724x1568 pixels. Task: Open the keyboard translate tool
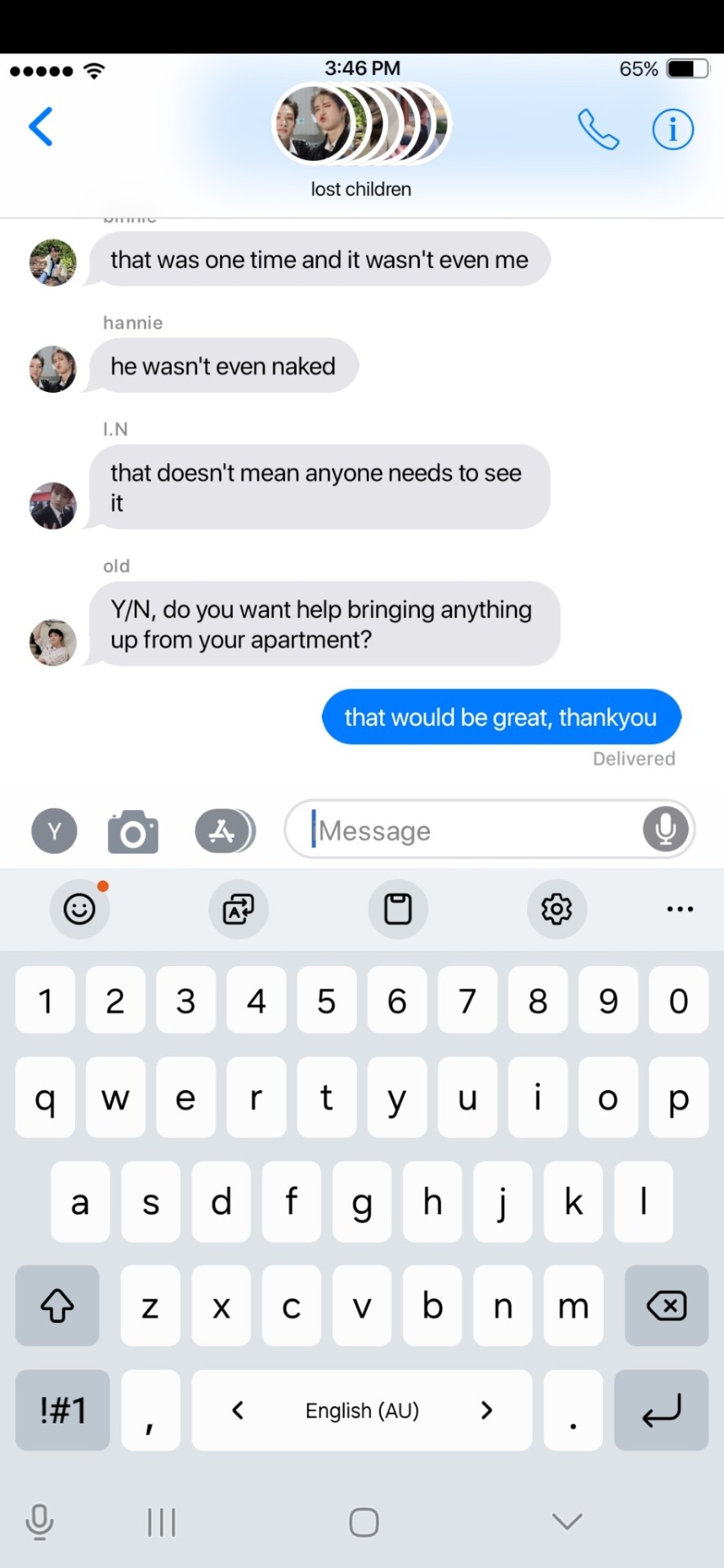click(239, 909)
